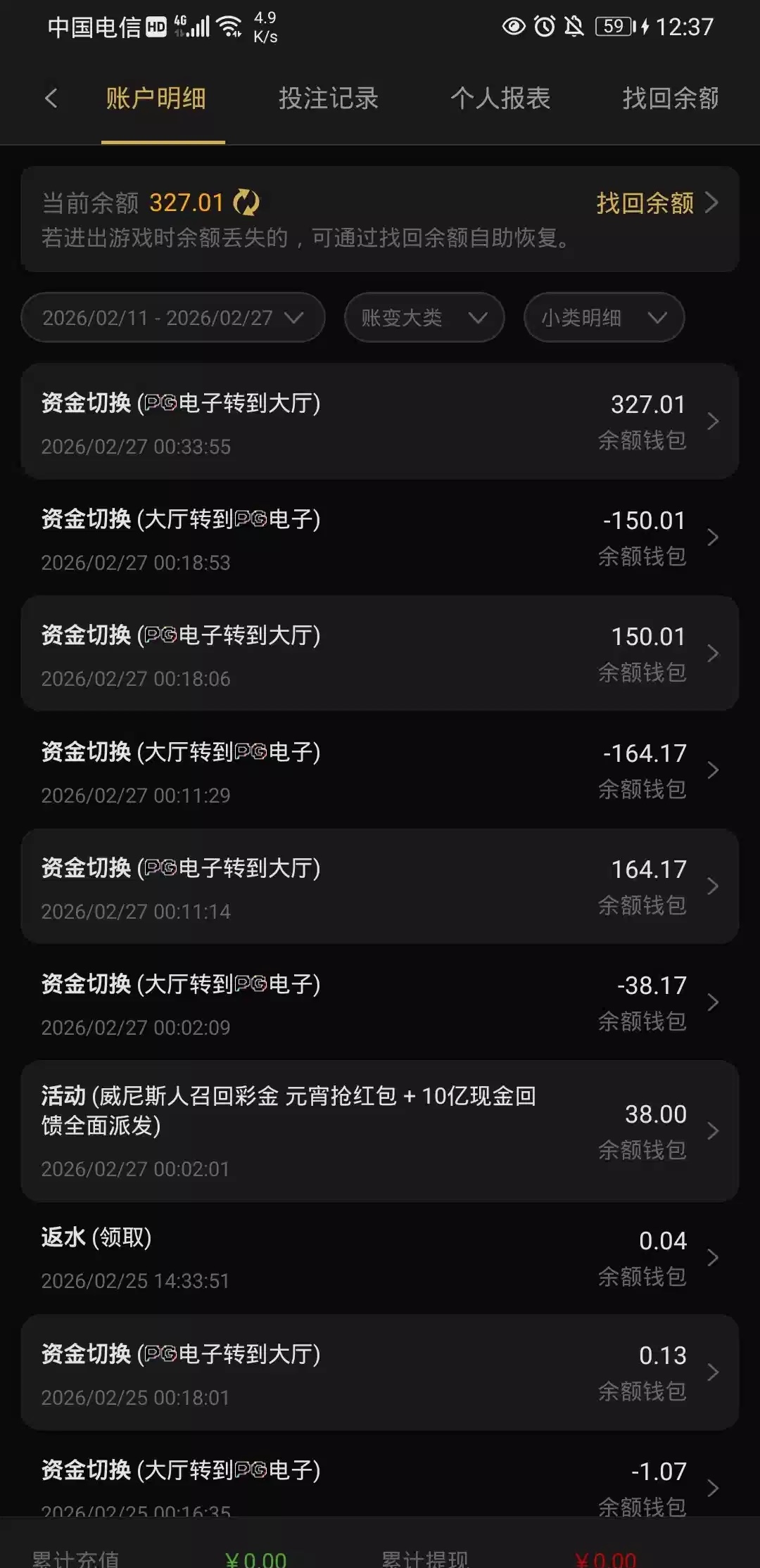Open the date range 2026/02/11 - 2026/02/27 picker
This screenshot has width=760, height=1568.
point(173,318)
